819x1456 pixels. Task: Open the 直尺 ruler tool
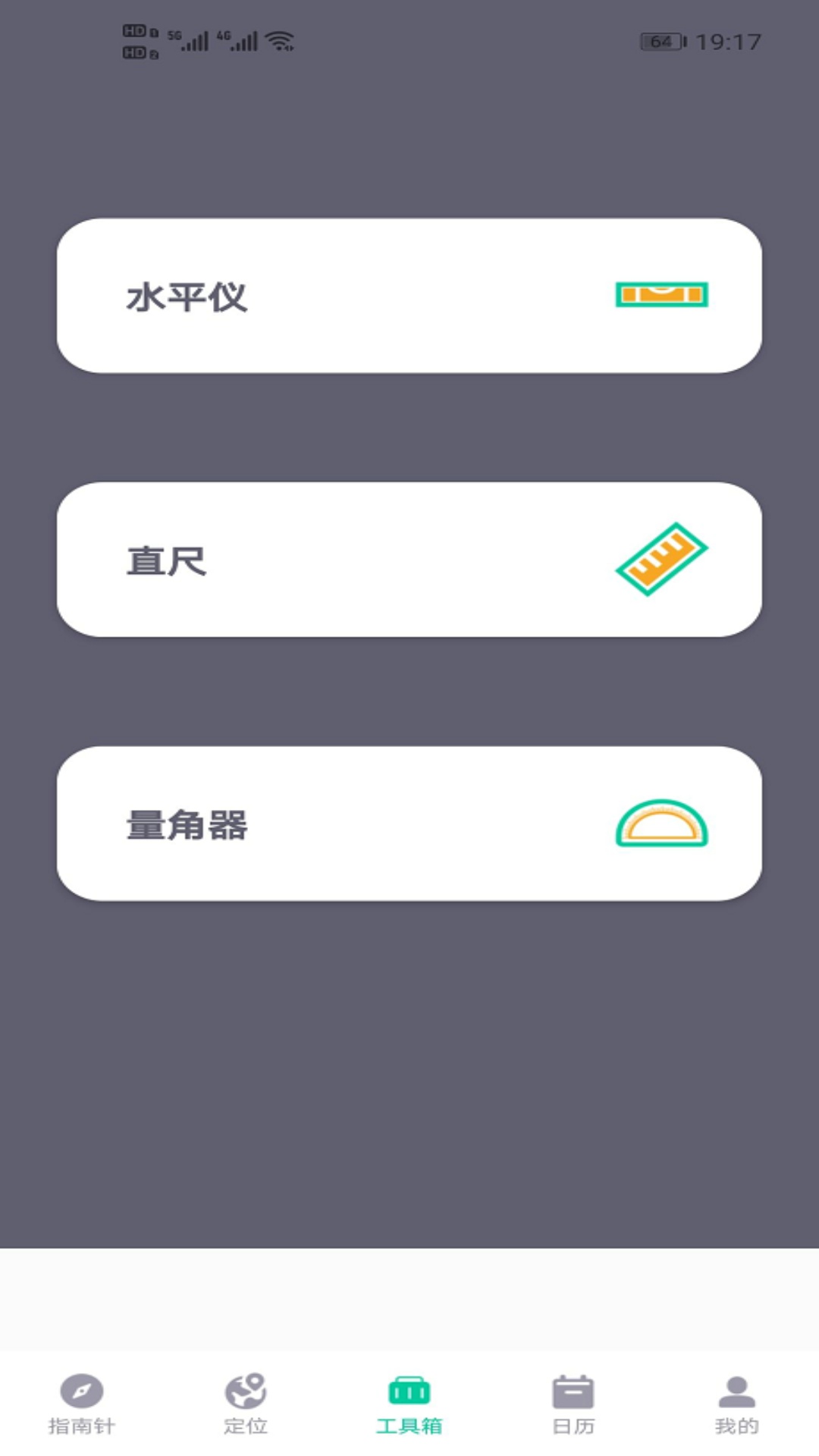coord(409,560)
